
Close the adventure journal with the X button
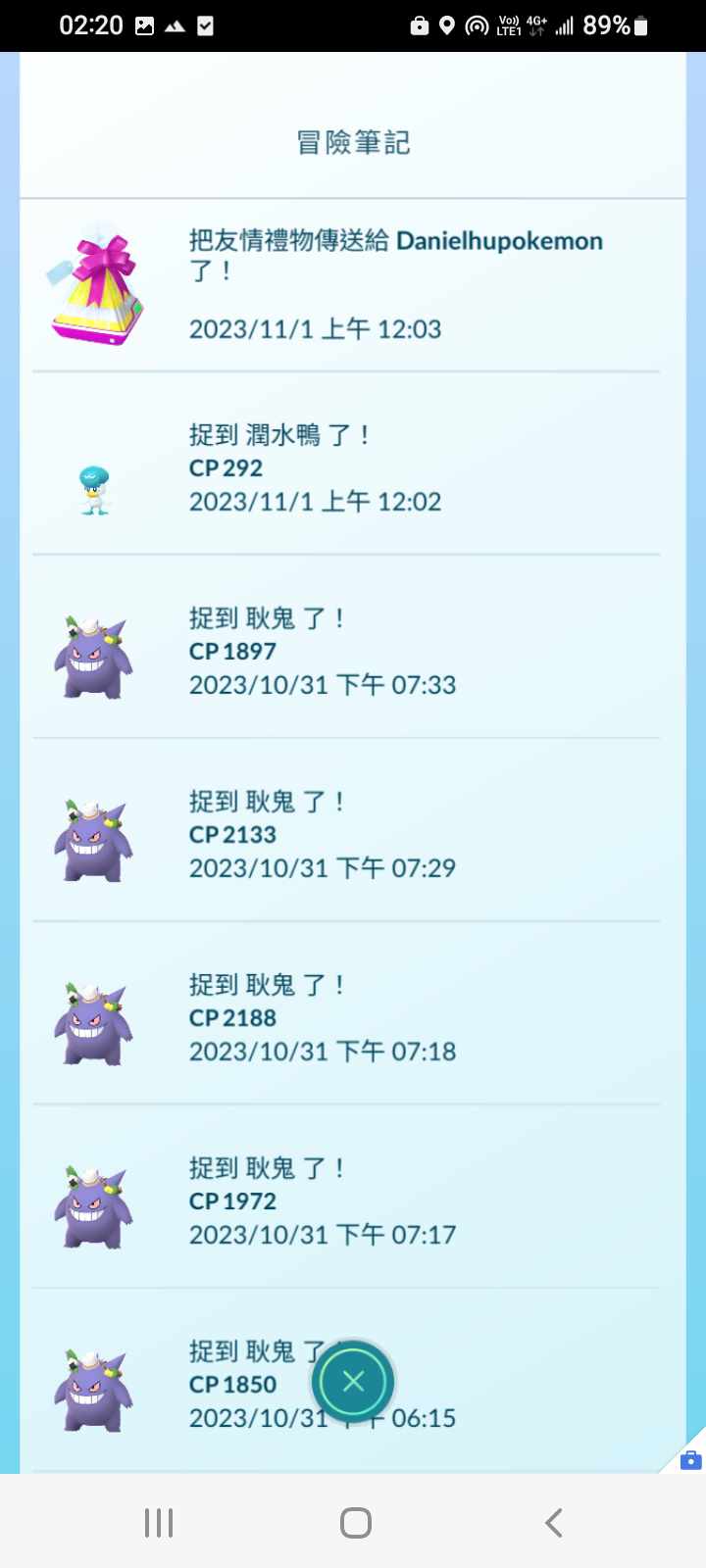[353, 1381]
